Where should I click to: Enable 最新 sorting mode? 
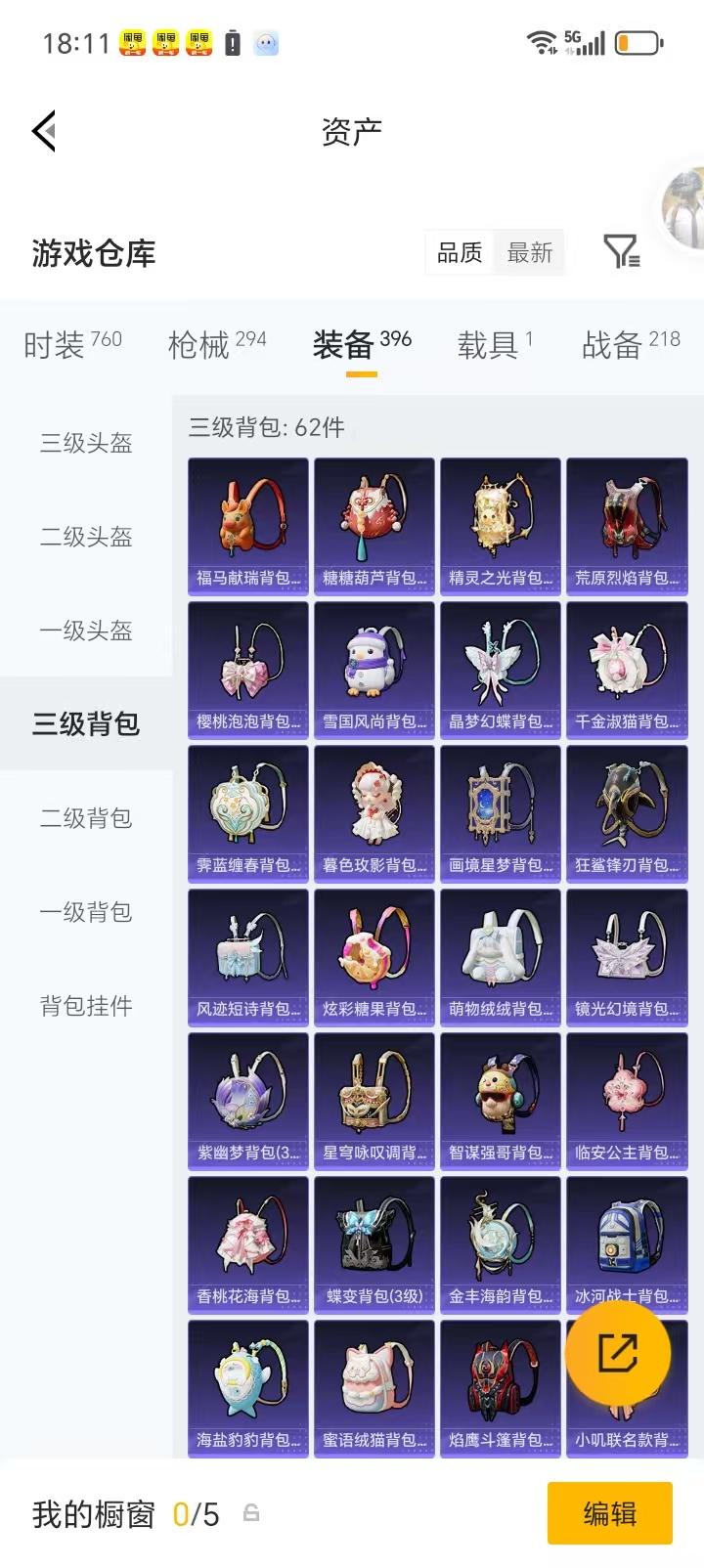(x=529, y=252)
